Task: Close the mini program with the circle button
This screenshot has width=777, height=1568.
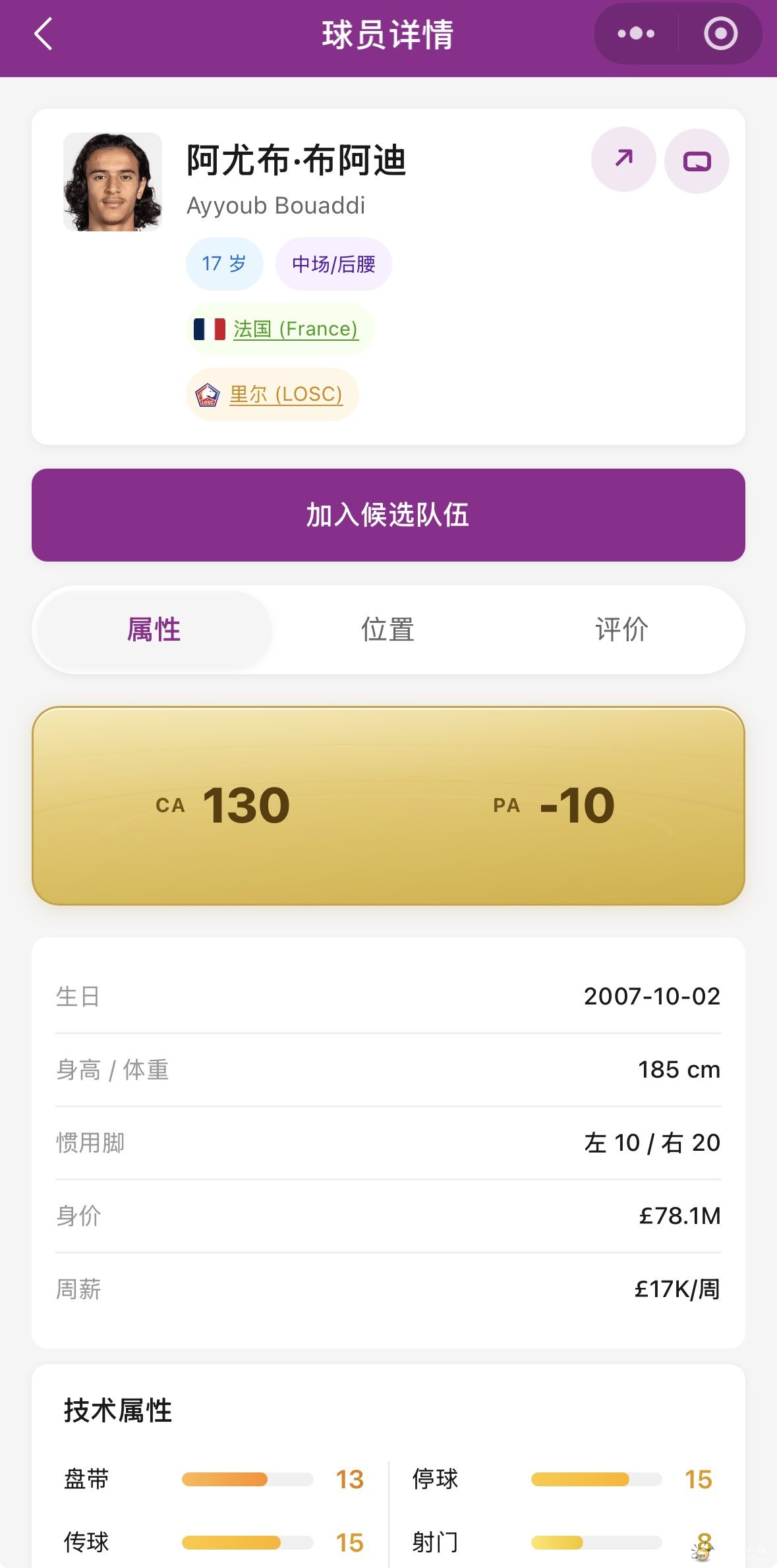Action: tap(720, 34)
